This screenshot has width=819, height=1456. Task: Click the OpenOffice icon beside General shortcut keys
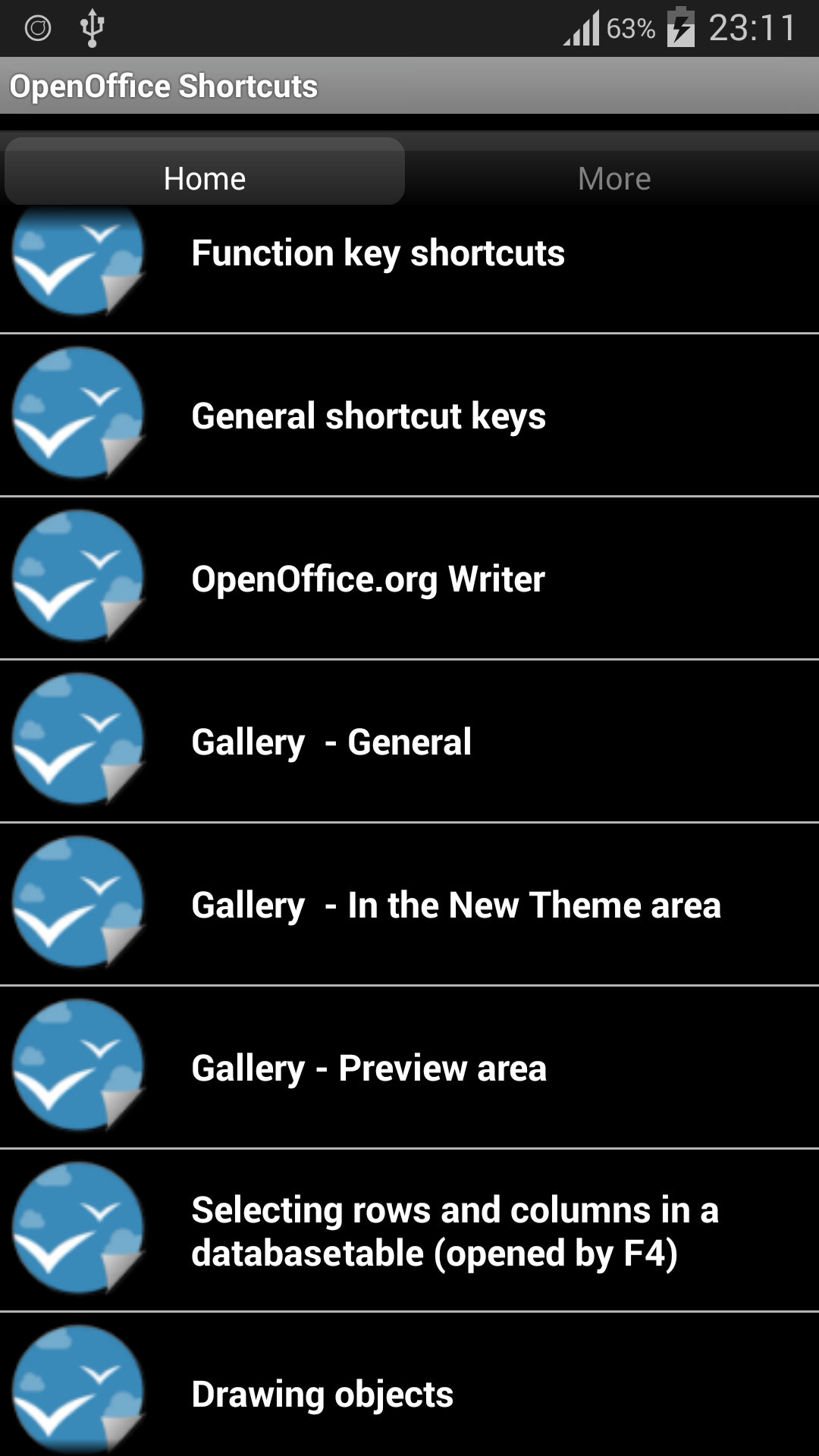pyautogui.click(x=76, y=414)
